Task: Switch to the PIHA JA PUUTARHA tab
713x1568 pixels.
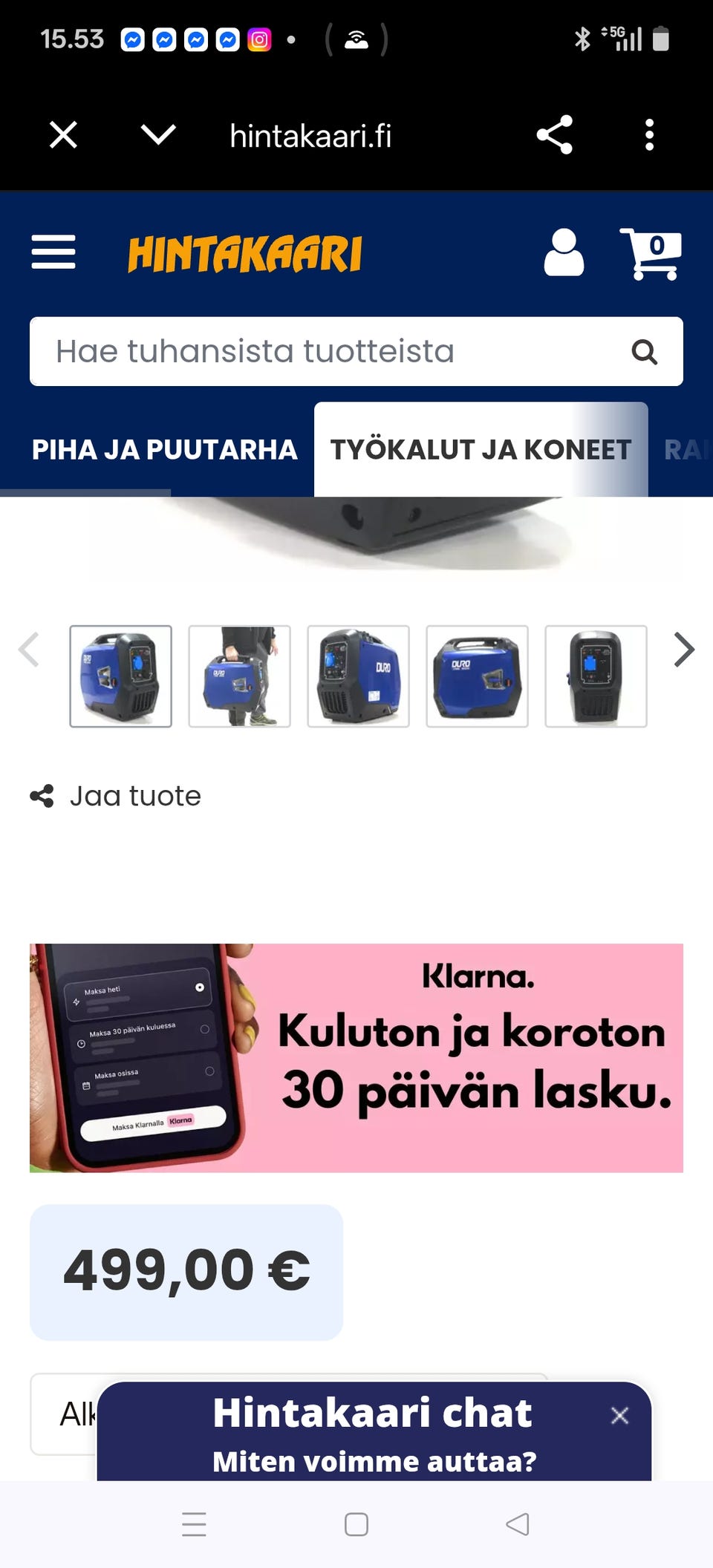Action: pos(163,448)
